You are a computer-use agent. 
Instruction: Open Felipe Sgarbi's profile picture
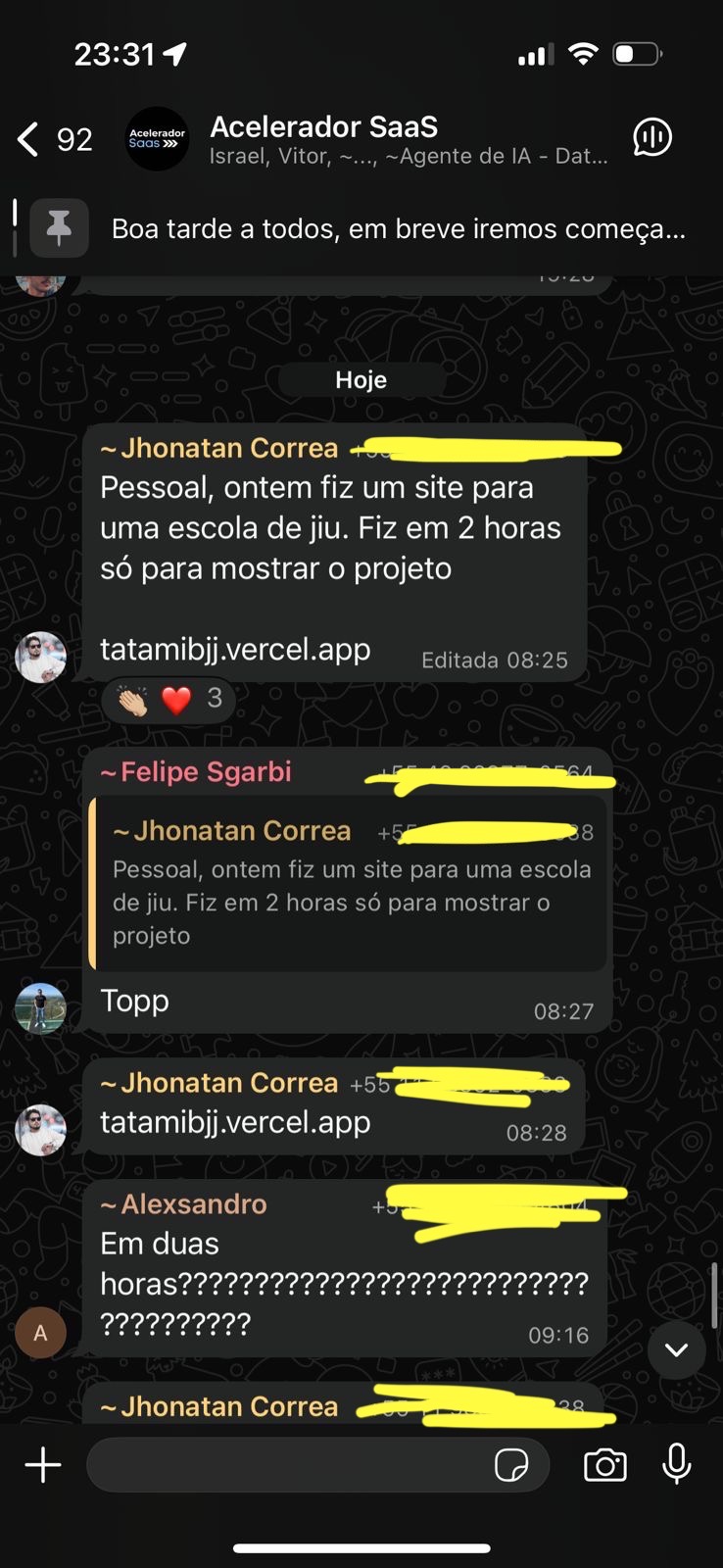click(x=40, y=1007)
